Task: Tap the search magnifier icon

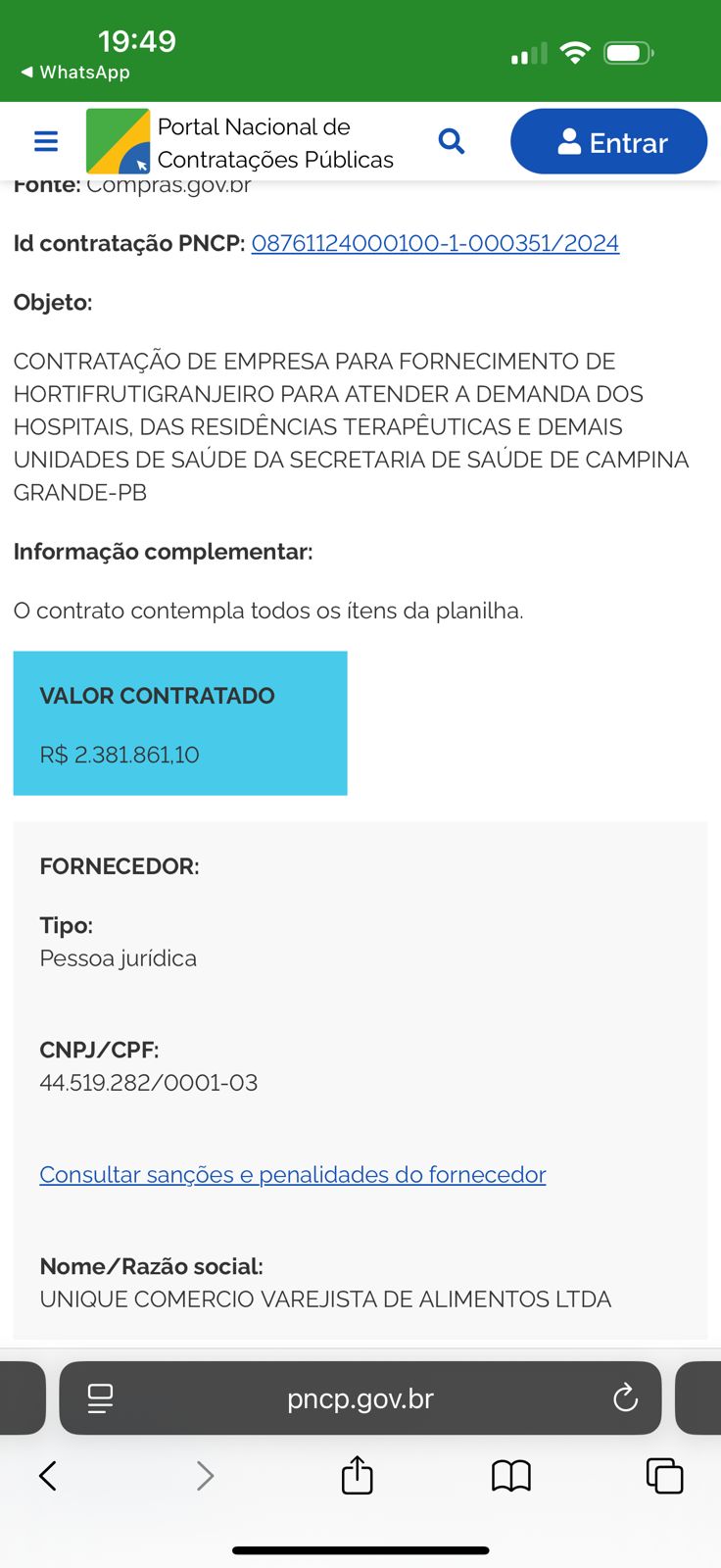Action: [x=451, y=141]
